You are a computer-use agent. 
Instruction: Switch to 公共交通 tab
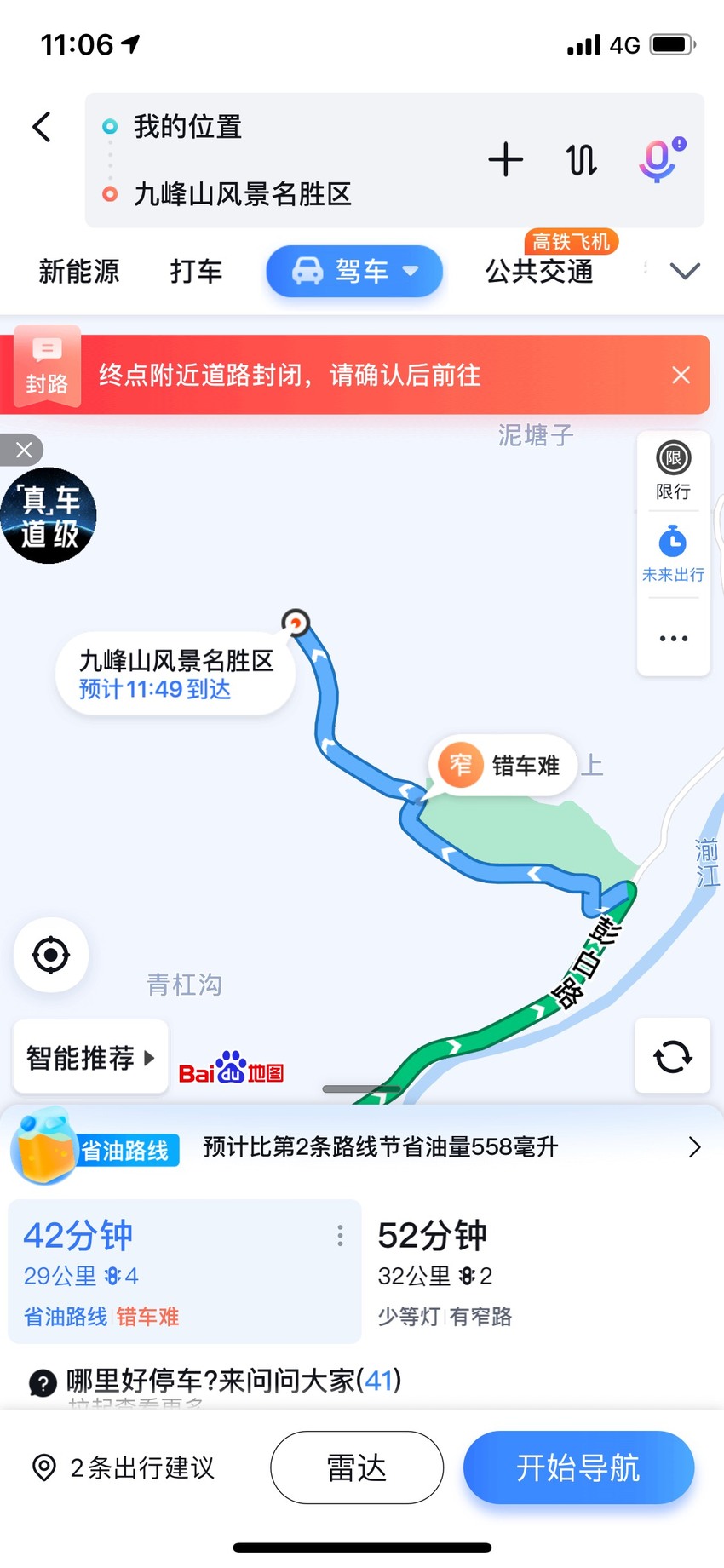point(539,272)
